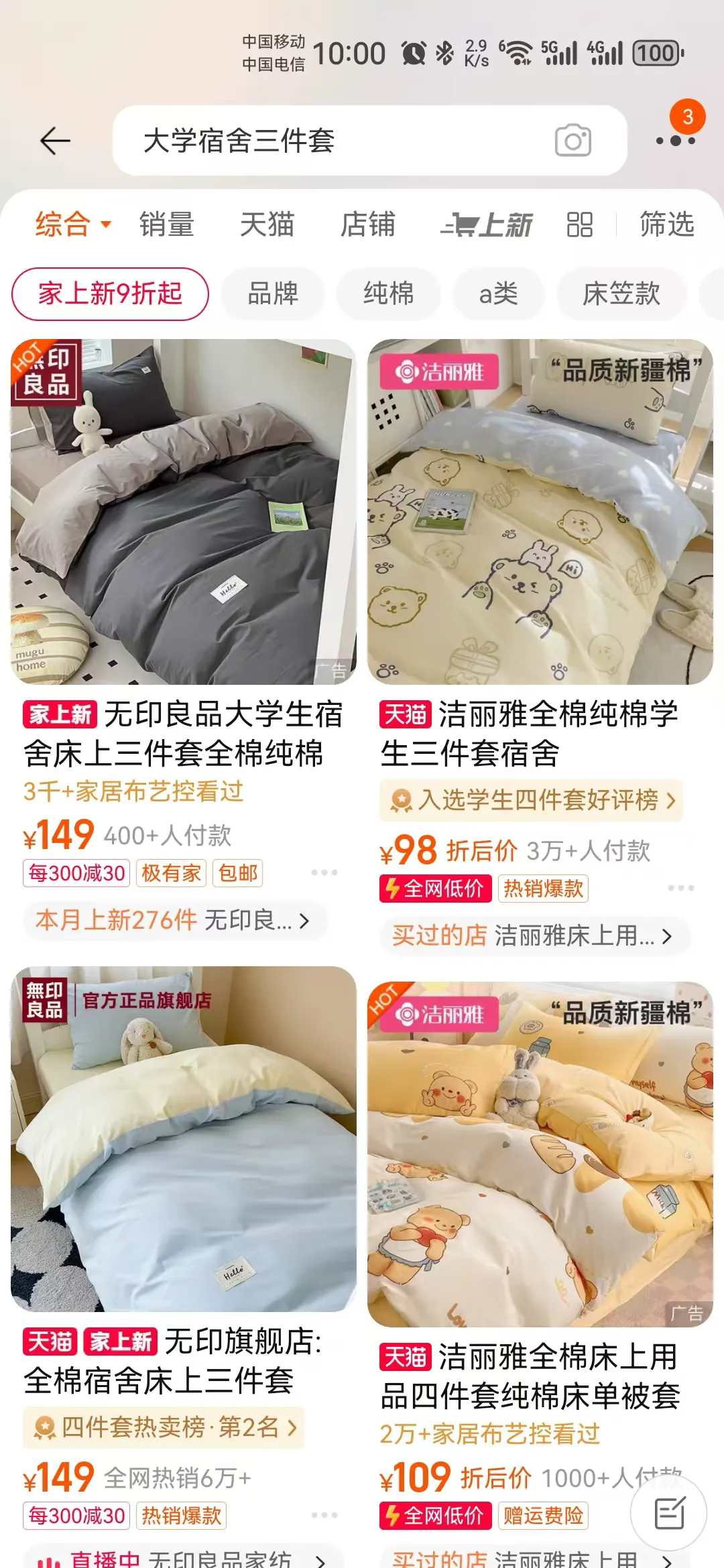Toggle the grid layout view icon

(x=579, y=224)
